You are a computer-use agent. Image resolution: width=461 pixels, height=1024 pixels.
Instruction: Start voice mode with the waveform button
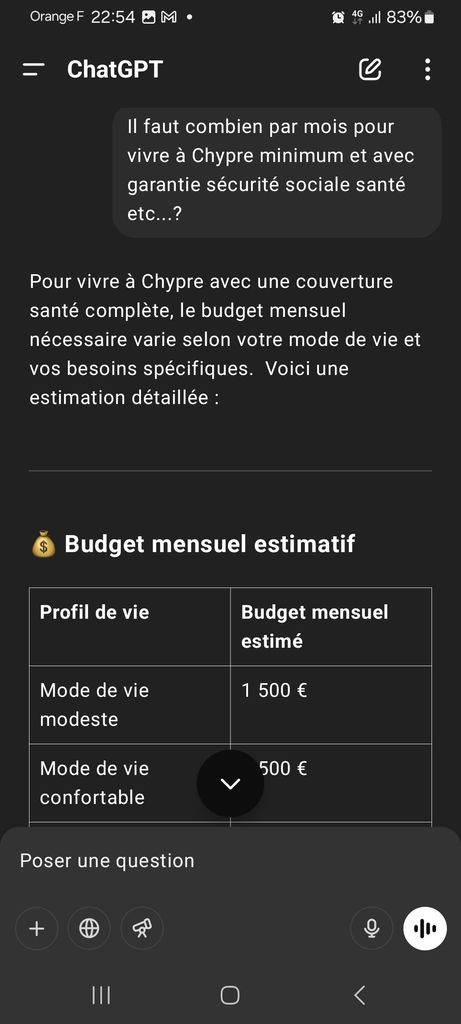tap(425, 928)
